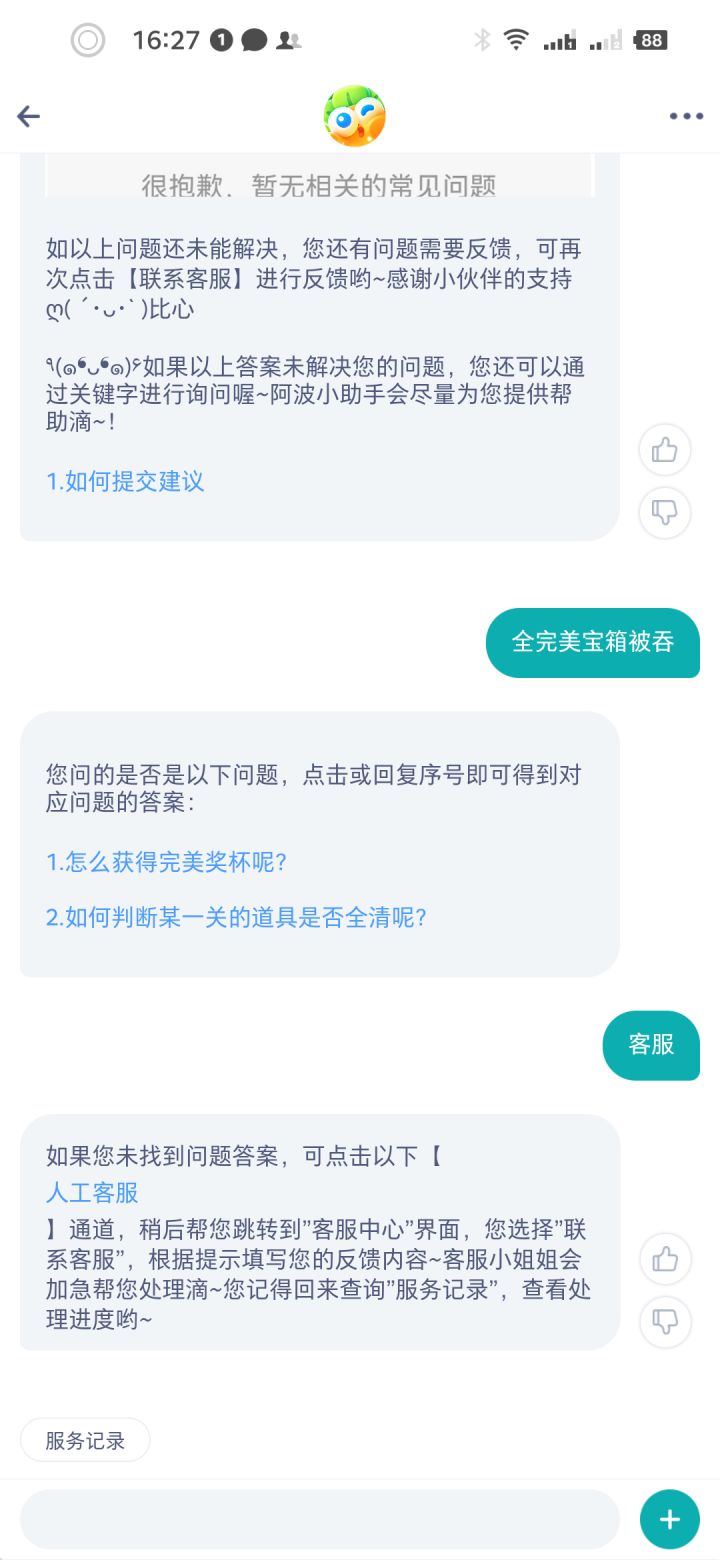Image resolution: width=720 pixels, height=1560 pixels.
Task: Tap the contacts icon in the status bar
Action: click(x=288, y=40)
